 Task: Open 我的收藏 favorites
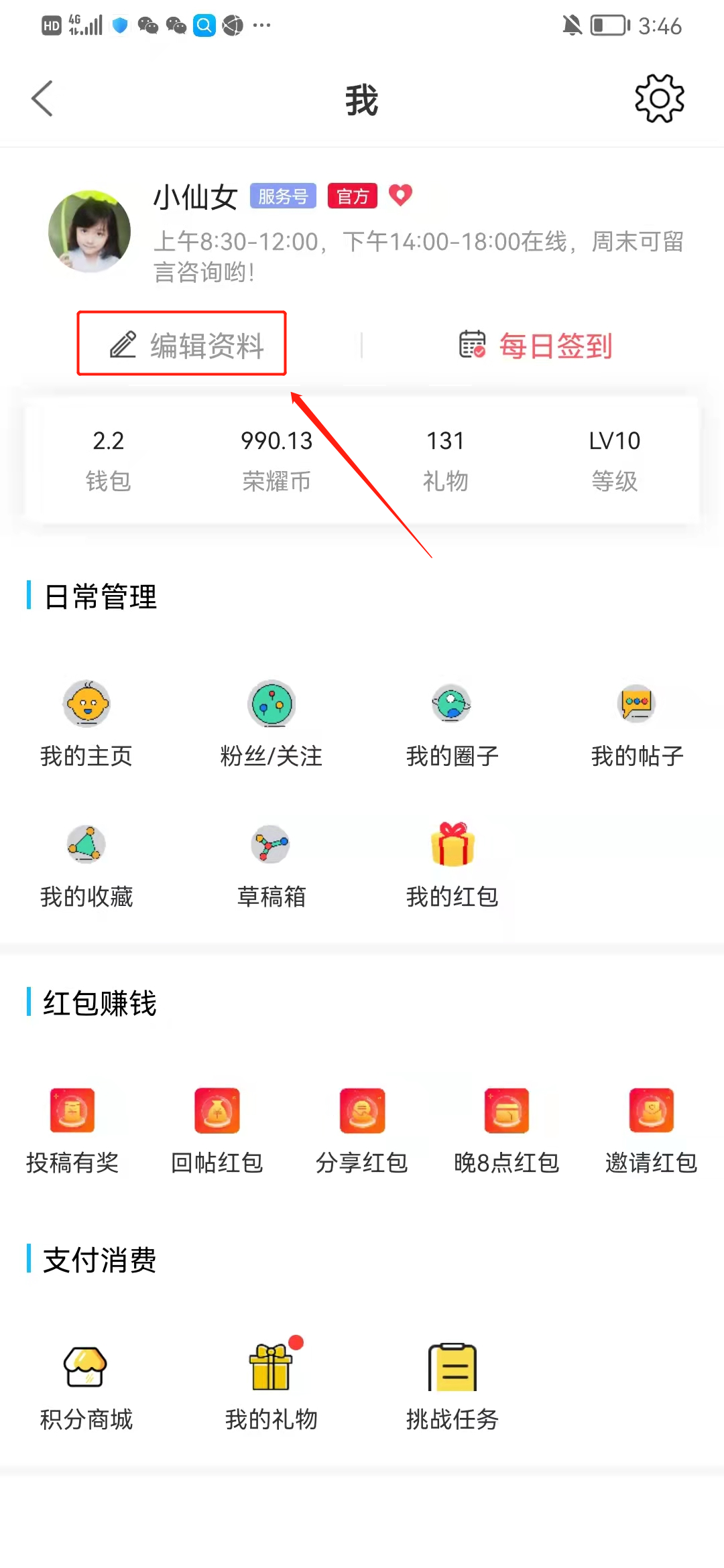coord(86,864)
